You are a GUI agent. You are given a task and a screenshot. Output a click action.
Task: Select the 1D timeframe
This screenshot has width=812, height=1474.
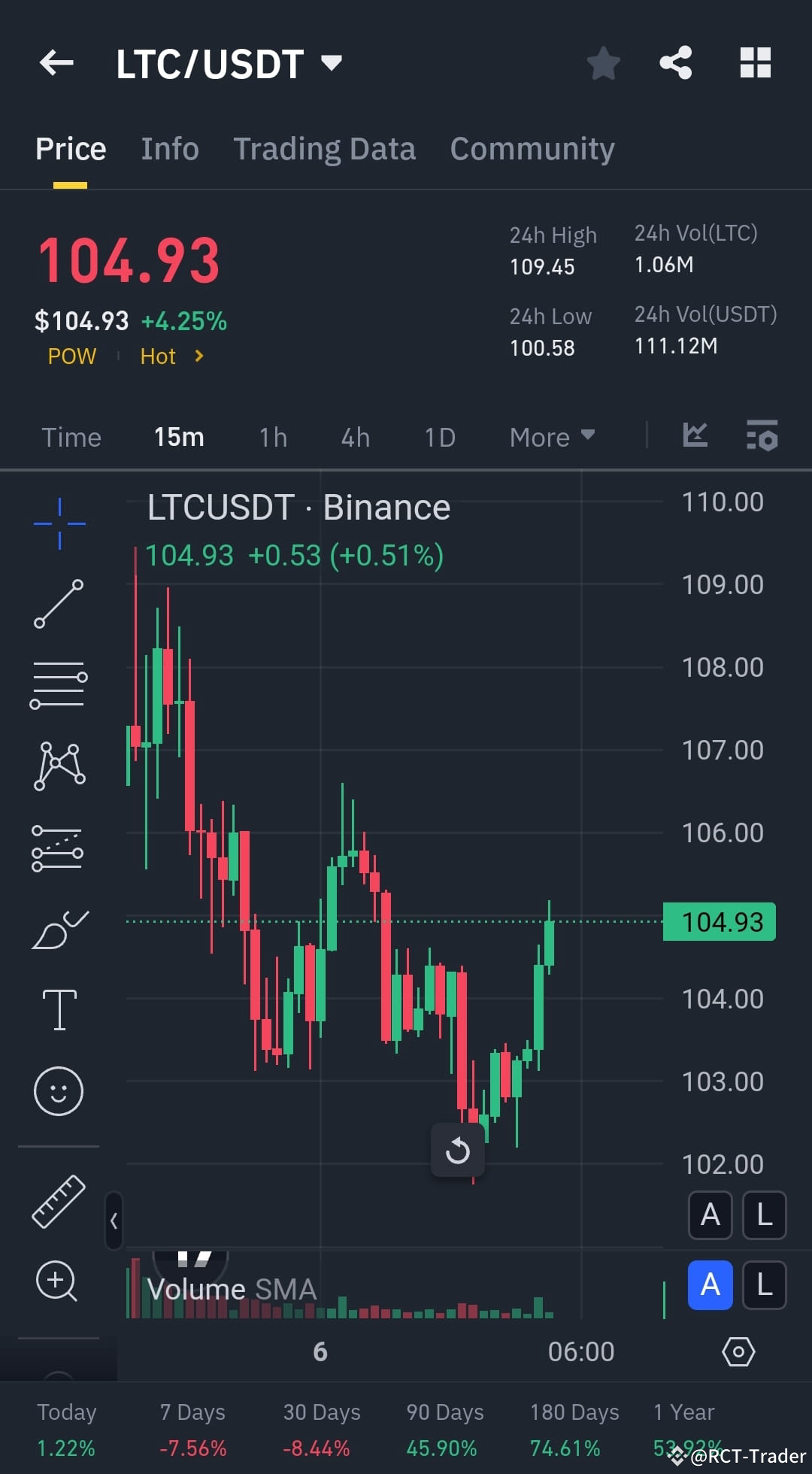click(x=439, y=437)
